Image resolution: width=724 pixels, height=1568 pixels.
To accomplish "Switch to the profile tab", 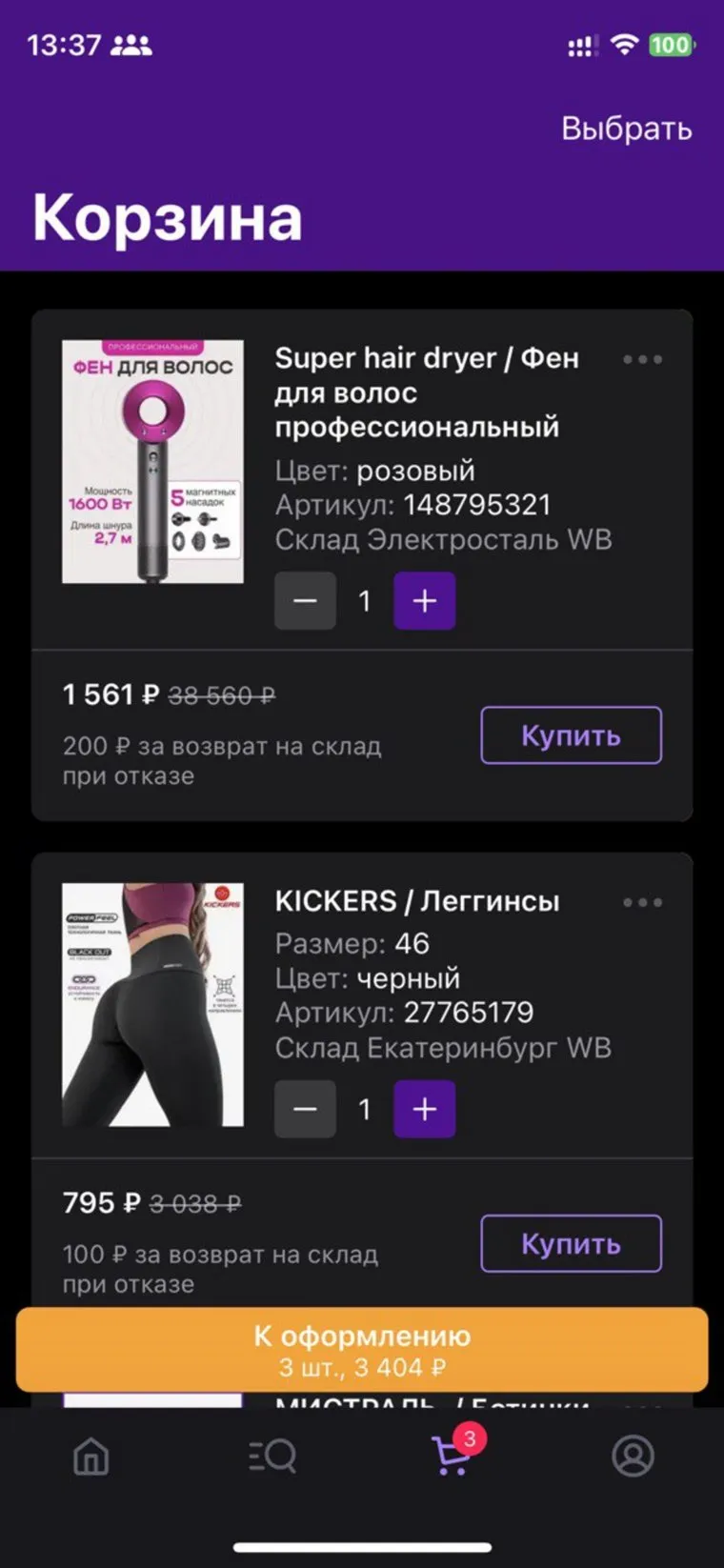I will click(633, 1457).
